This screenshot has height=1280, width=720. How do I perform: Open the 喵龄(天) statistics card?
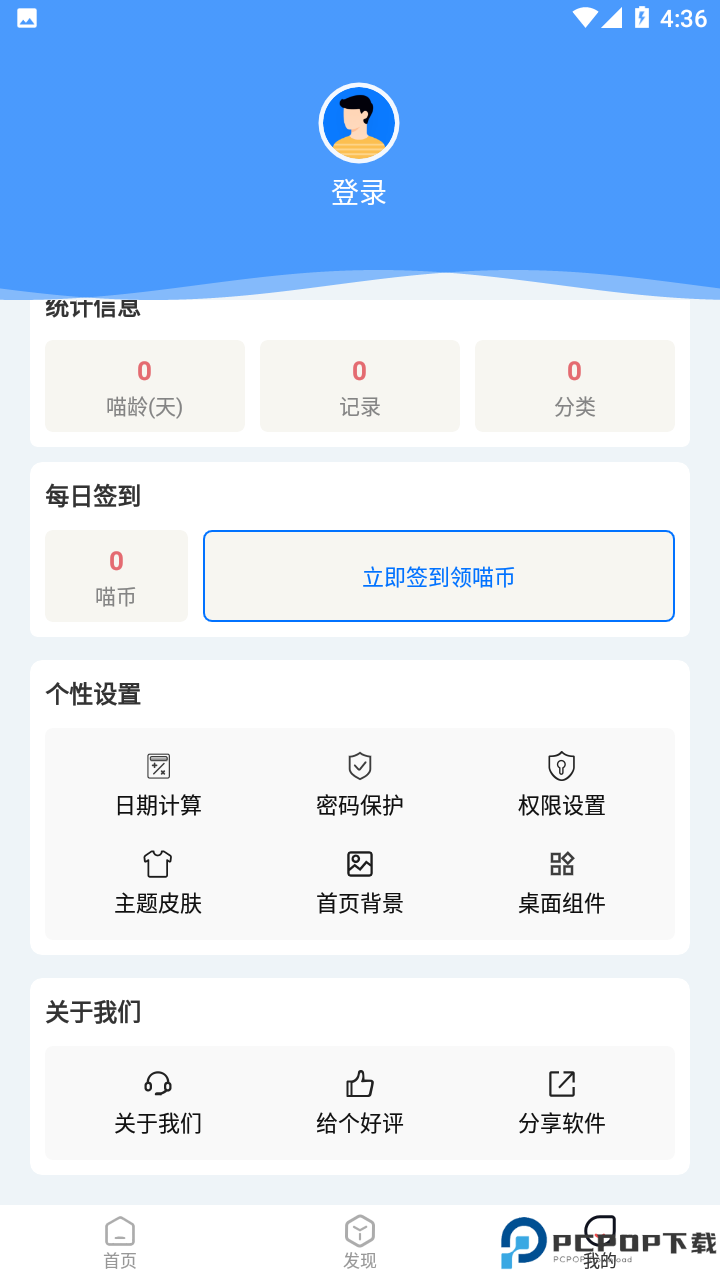(x=144, y=386)
